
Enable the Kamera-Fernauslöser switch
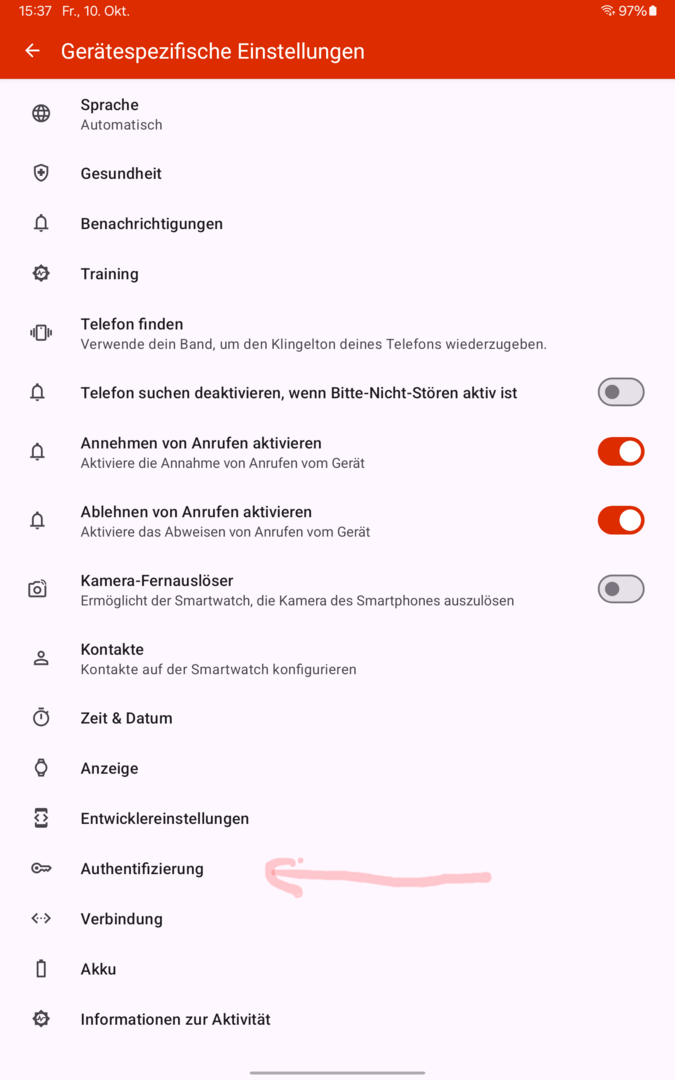click(620, 589)
